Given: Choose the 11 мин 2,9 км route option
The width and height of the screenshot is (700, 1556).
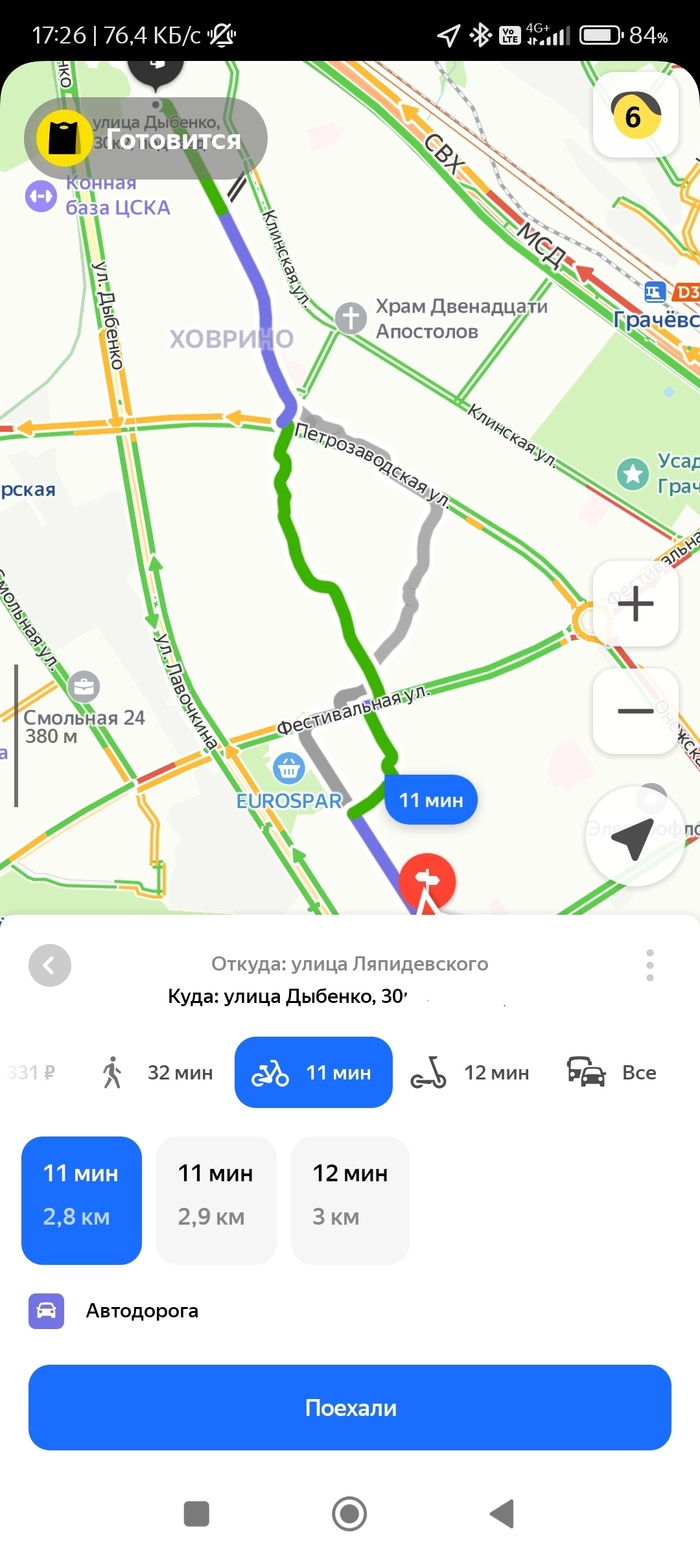Looking at the screenshot, I should [x=215, y=1200].
